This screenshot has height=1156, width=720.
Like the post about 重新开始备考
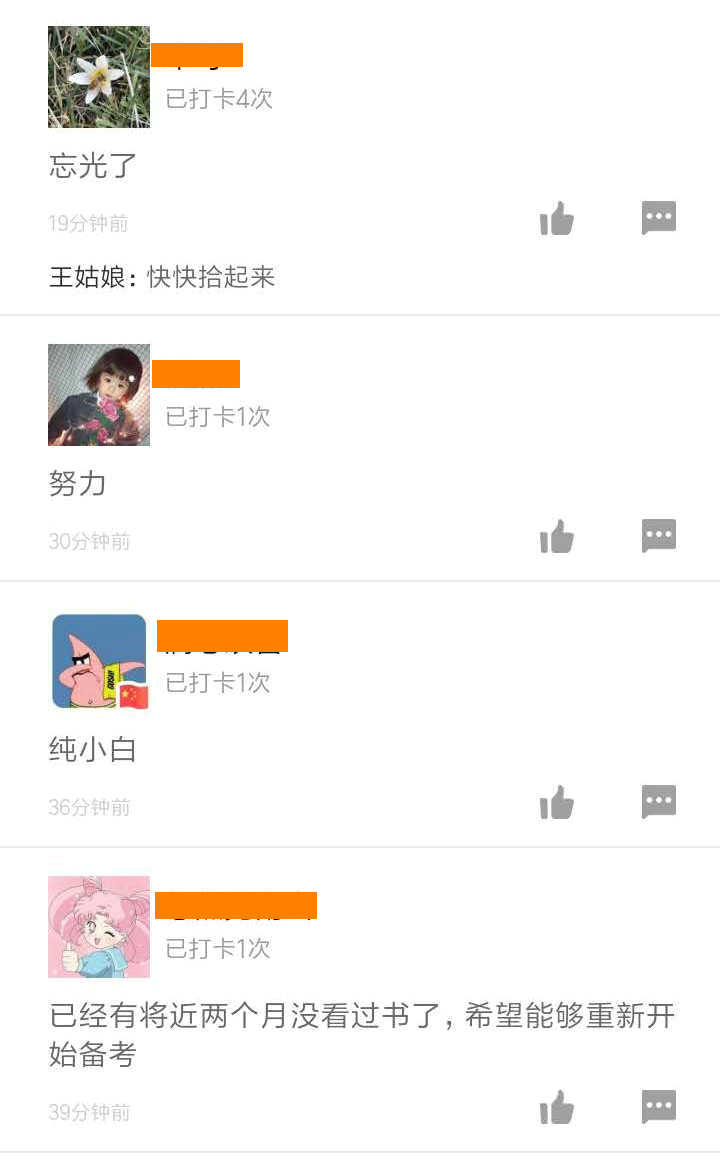(x=557, y=1107)
